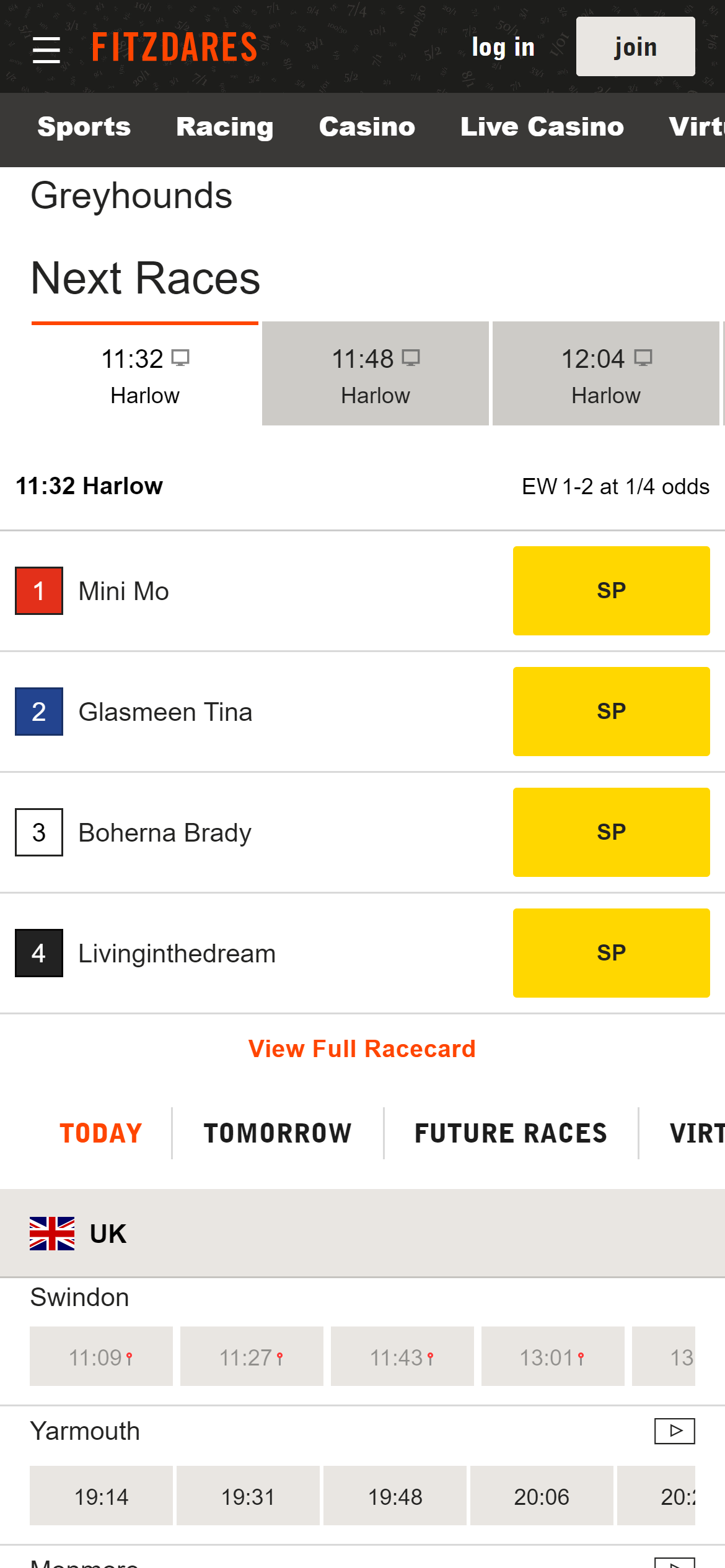Select SP odds for Livinginthedream

point(611,953)
